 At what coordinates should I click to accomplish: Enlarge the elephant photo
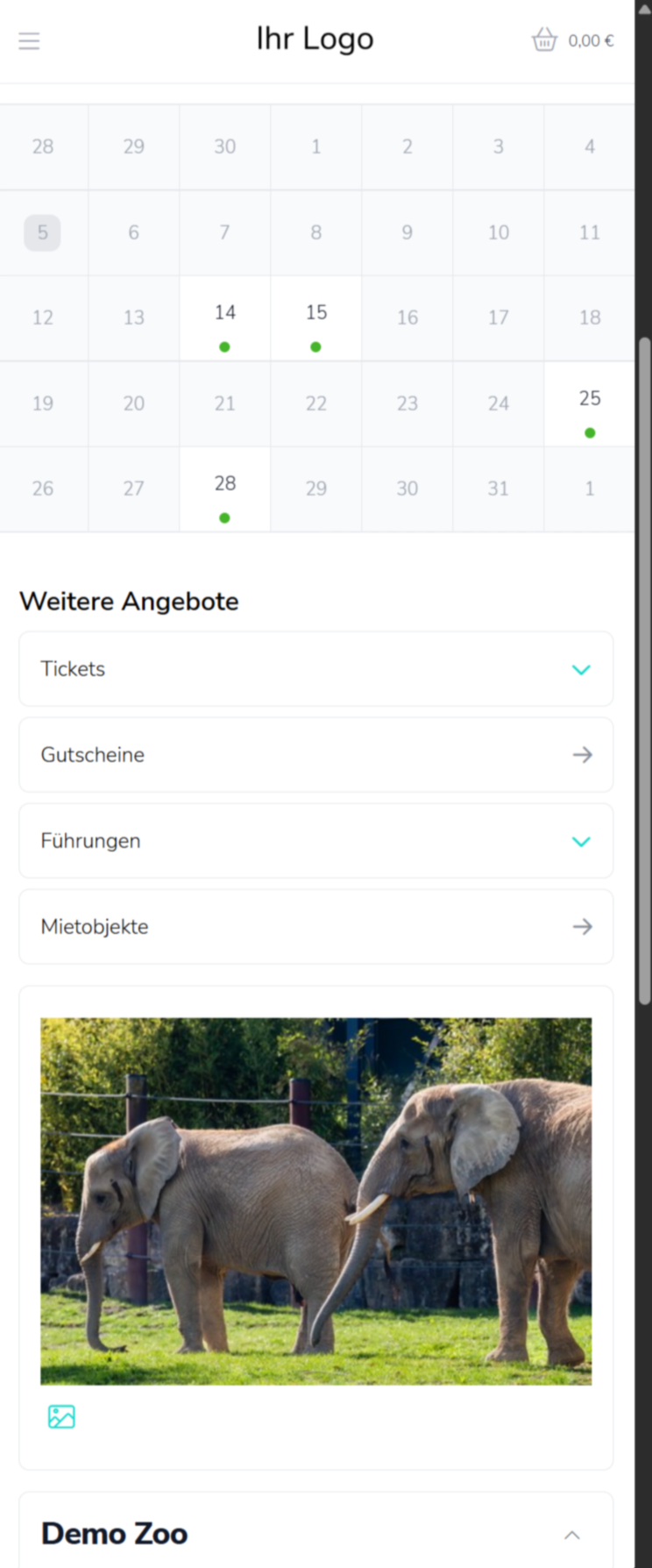[x=316, y=1201]
